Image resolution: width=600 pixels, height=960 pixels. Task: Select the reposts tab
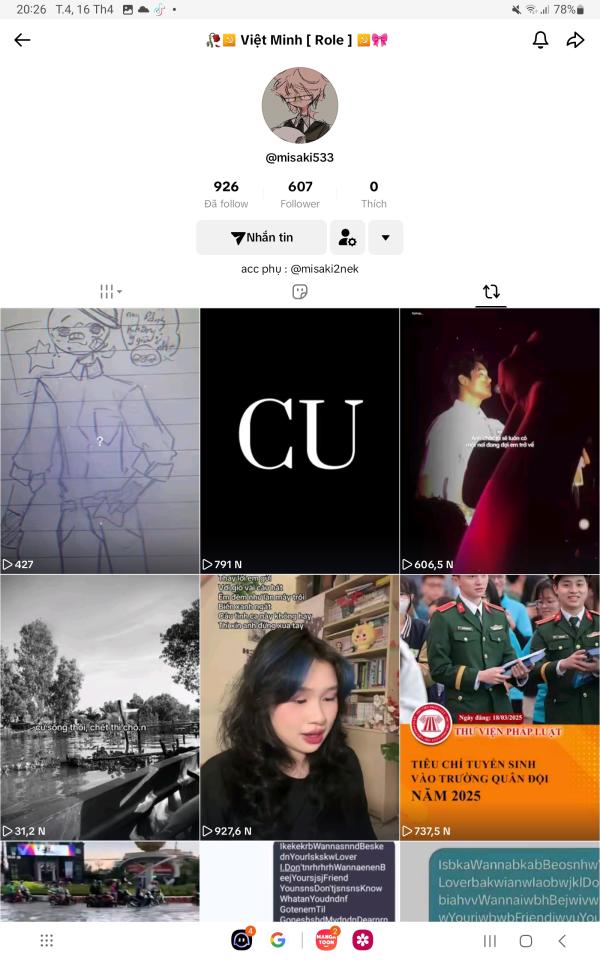pos(491,291)
